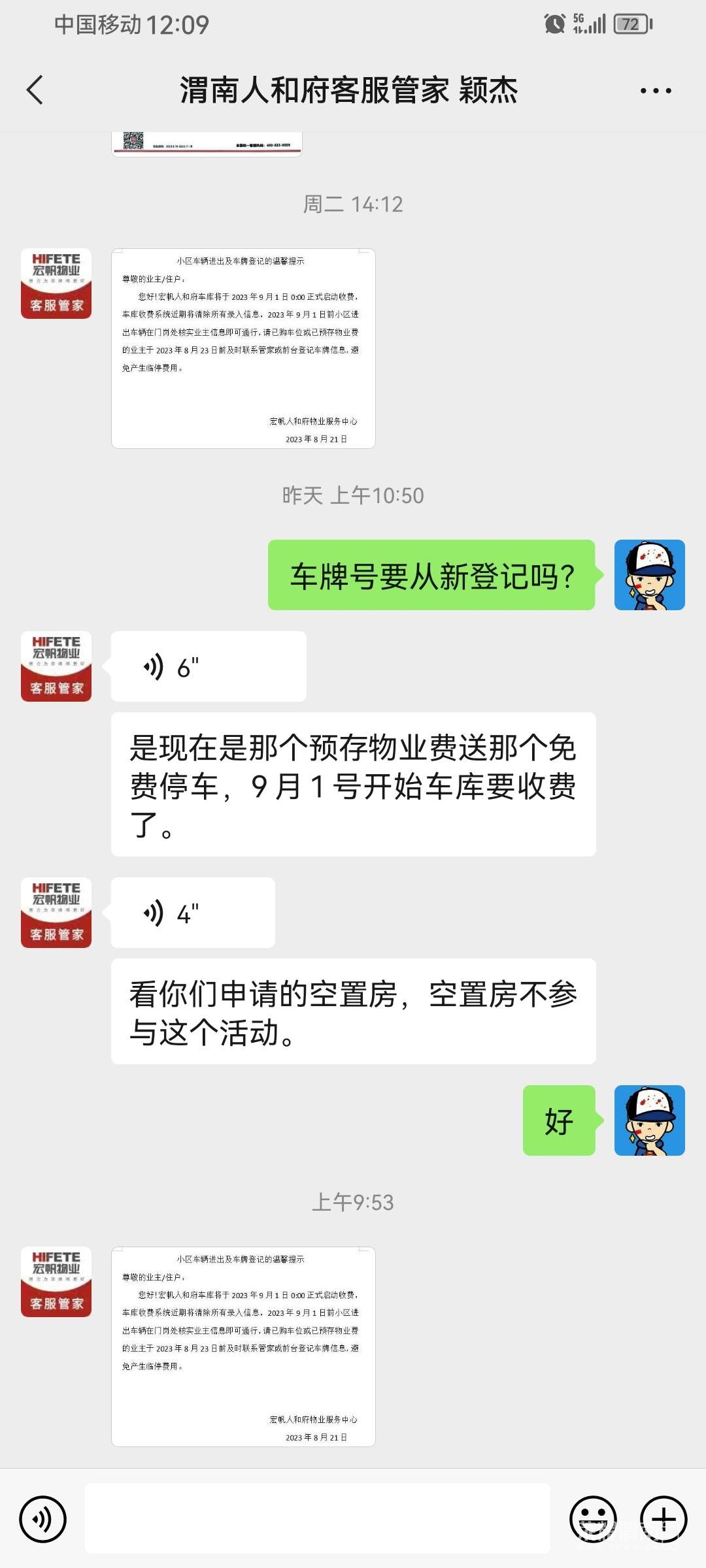Play the 6-second voice message

[x=208, y=667]
